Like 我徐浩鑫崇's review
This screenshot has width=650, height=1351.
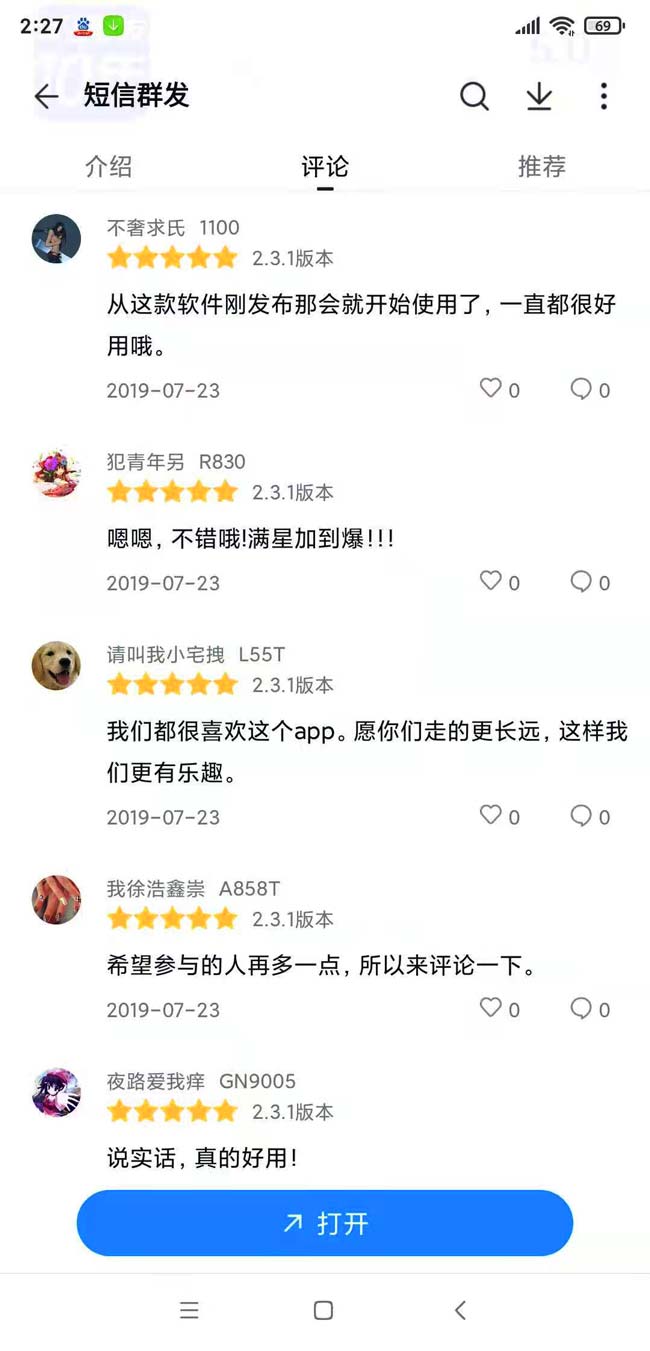coord(499,1009)
